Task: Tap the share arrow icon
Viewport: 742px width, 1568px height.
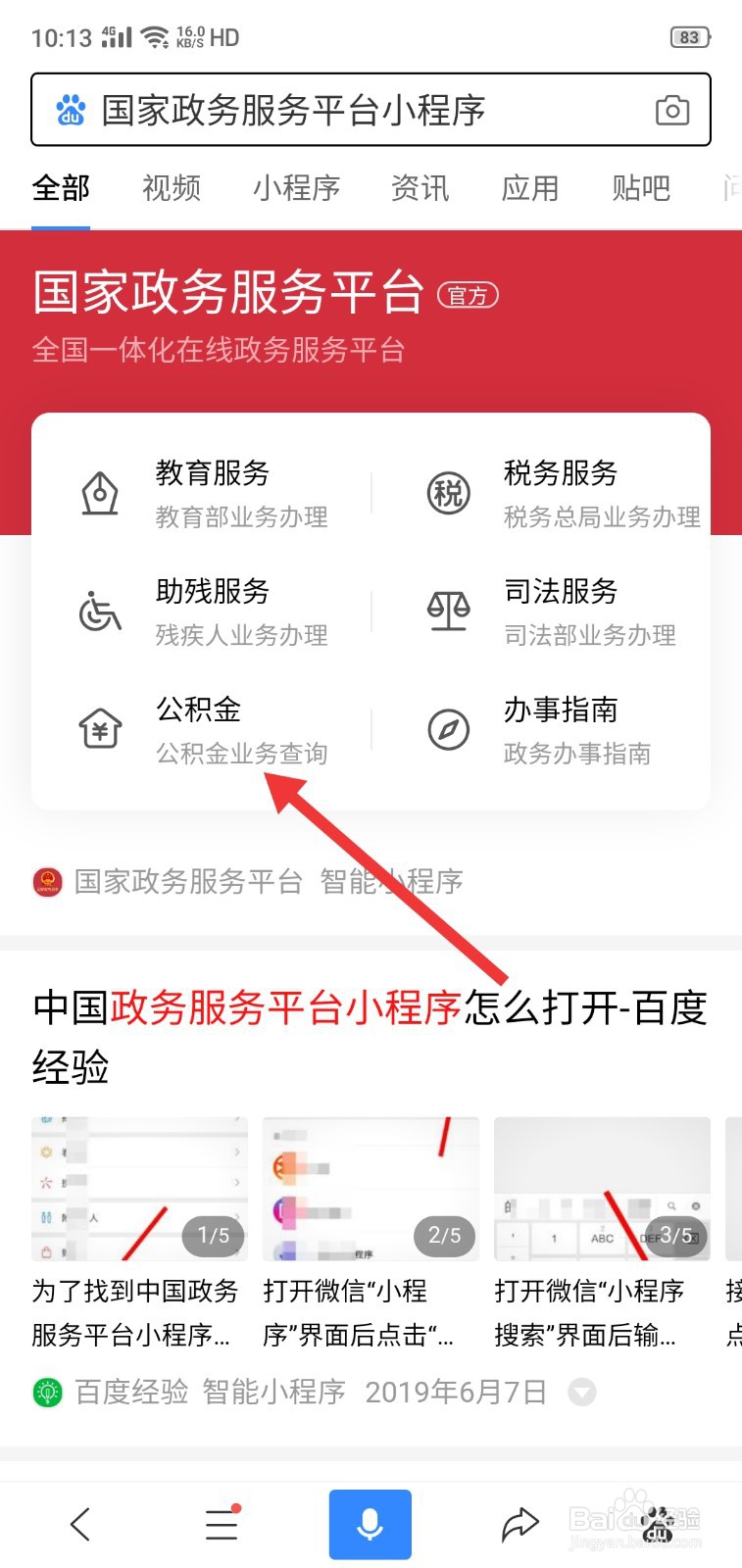Action: [519, 1523]
